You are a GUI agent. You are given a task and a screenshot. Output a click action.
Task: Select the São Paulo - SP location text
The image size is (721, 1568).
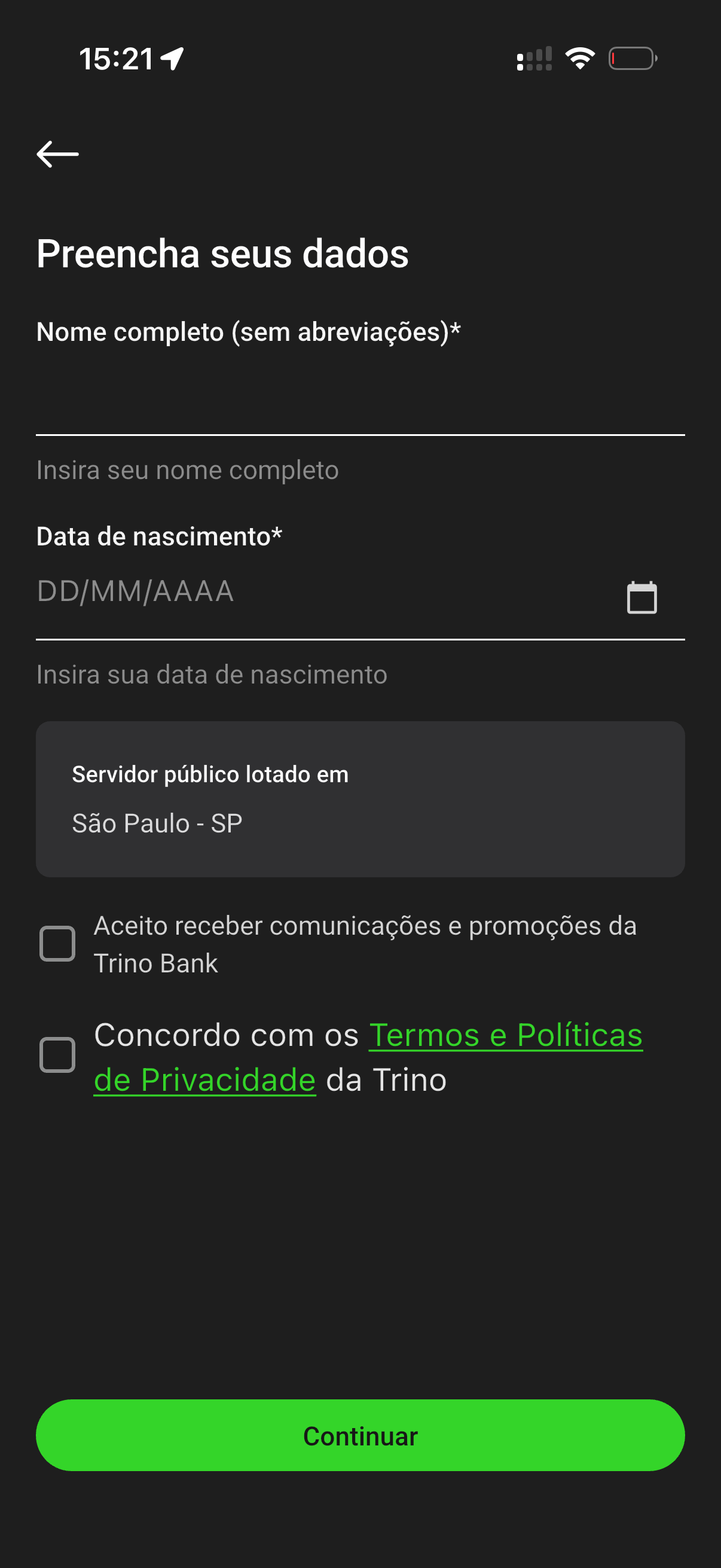[x=157, y=822]
